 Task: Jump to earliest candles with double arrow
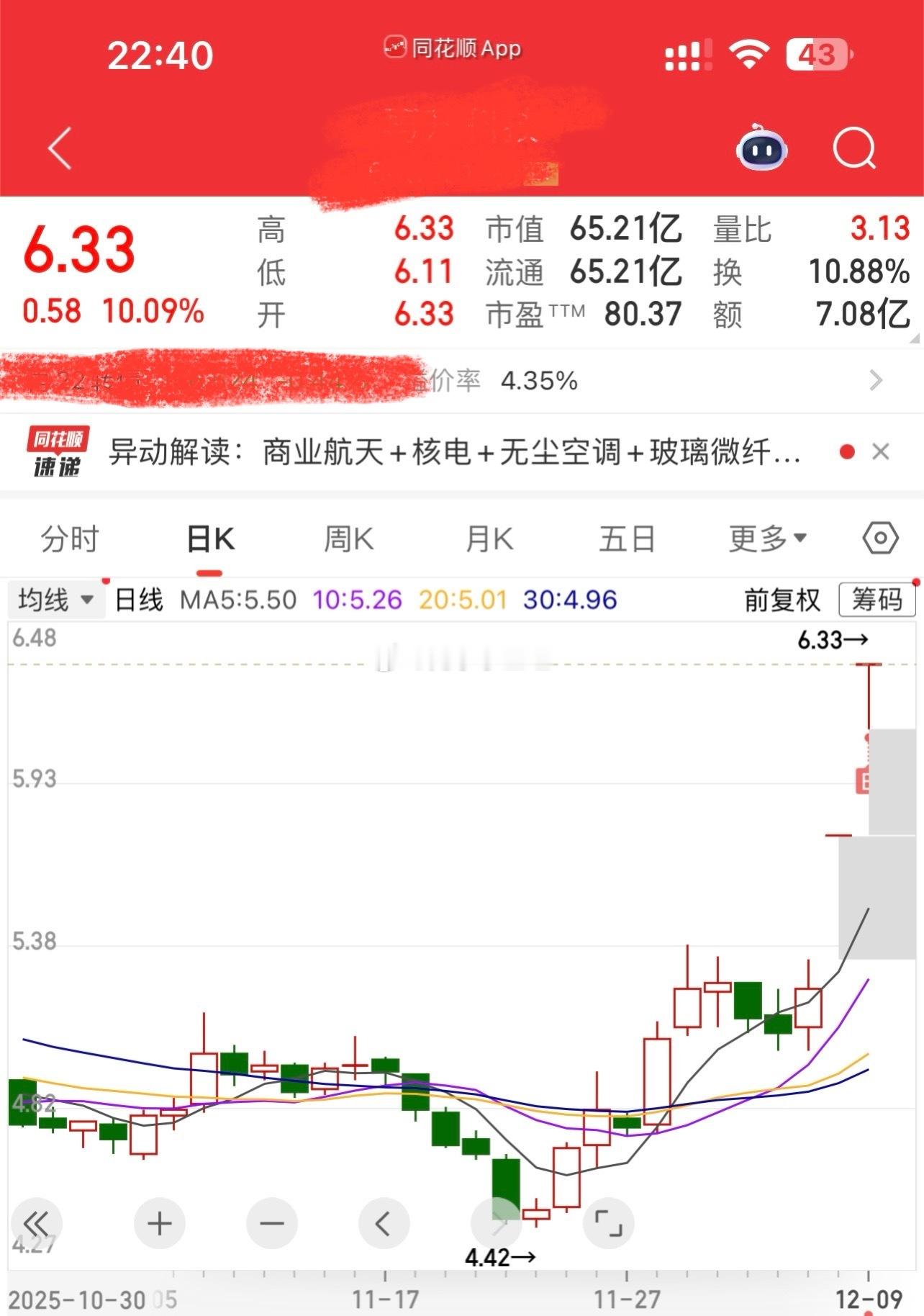[37, 1223]
